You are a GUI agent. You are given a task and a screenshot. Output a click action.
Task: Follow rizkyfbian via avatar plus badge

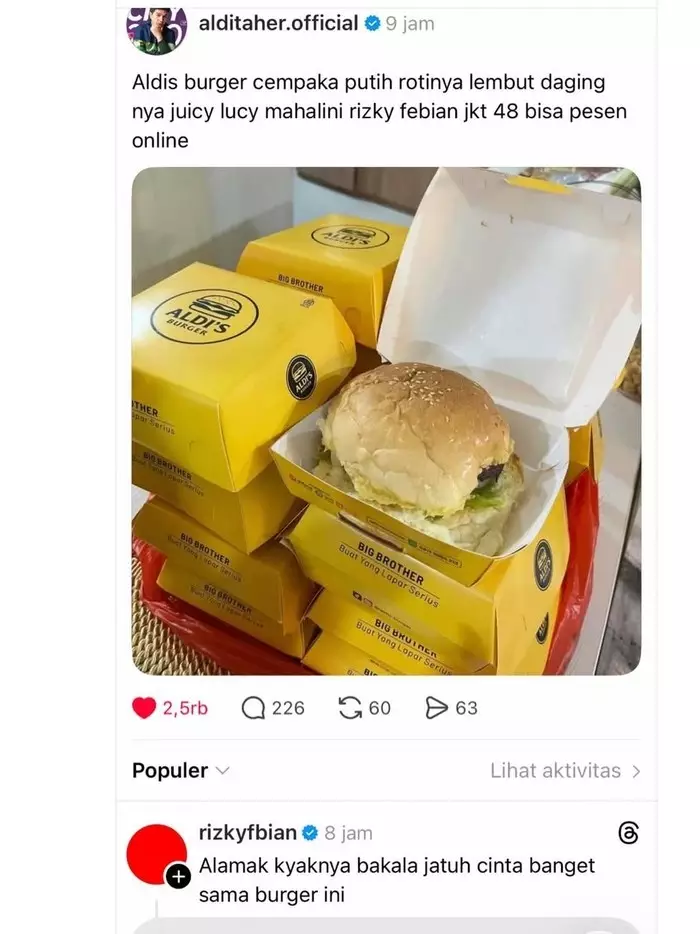click(178, 876)
